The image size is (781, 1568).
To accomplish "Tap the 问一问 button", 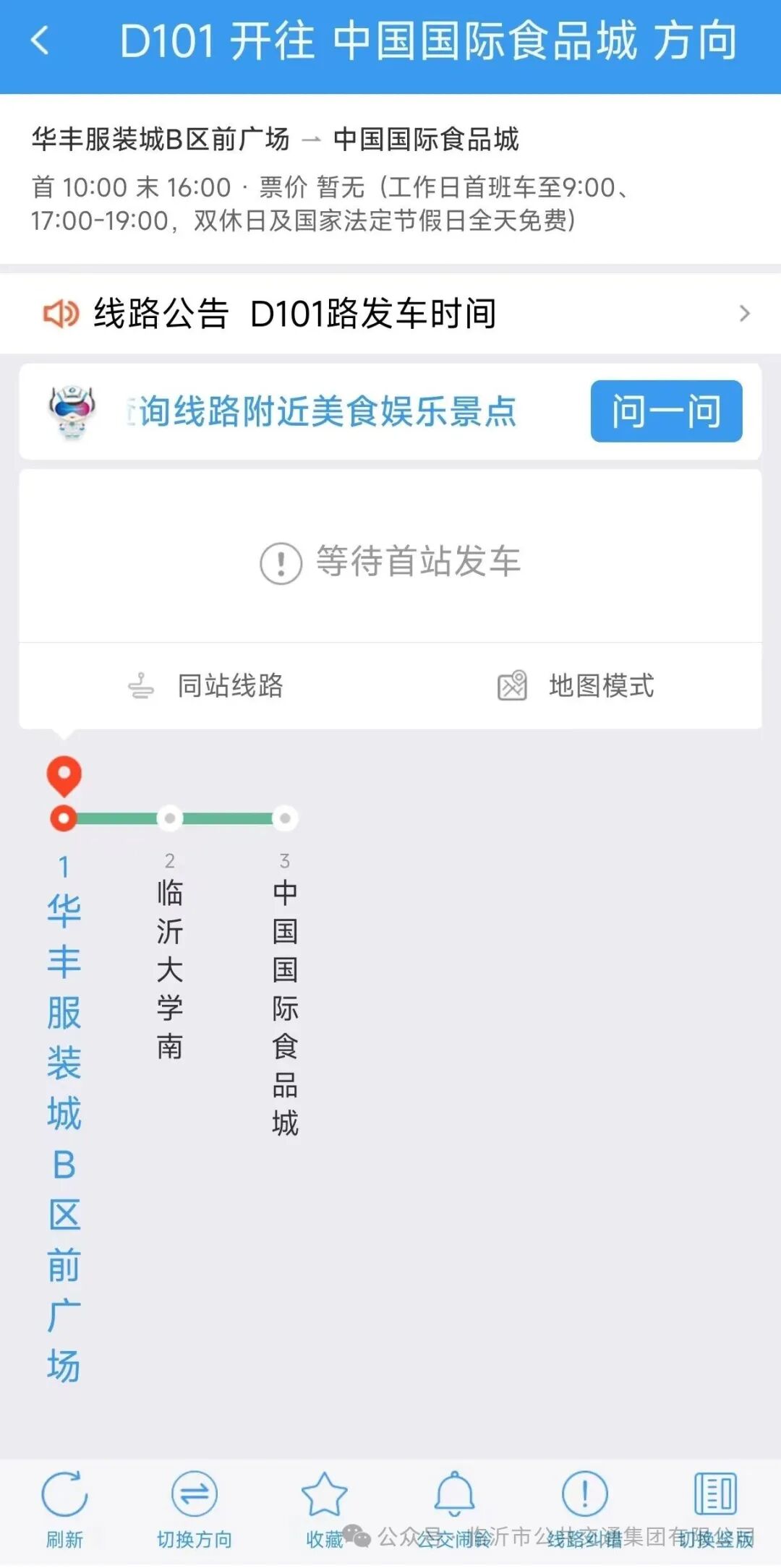I will (665, 411).
